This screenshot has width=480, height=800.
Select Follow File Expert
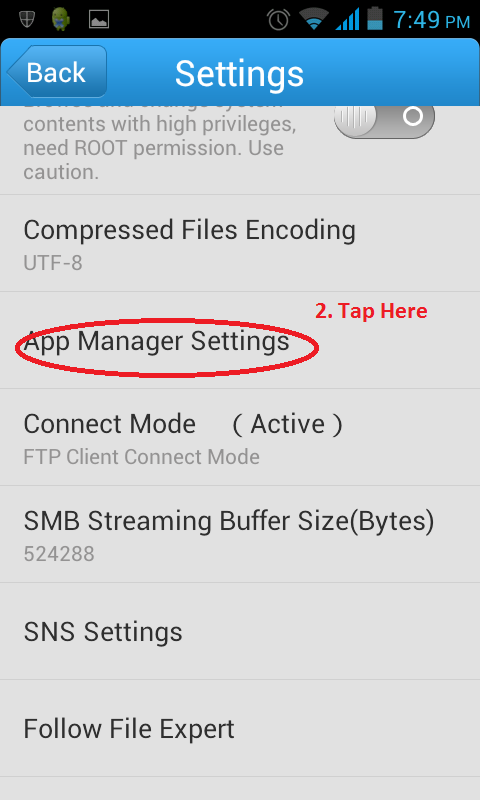tap(240, 728)
